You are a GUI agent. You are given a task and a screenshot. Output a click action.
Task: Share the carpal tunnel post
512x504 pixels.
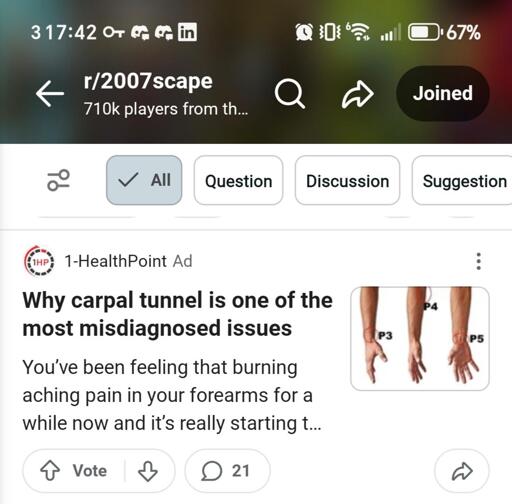462,471
